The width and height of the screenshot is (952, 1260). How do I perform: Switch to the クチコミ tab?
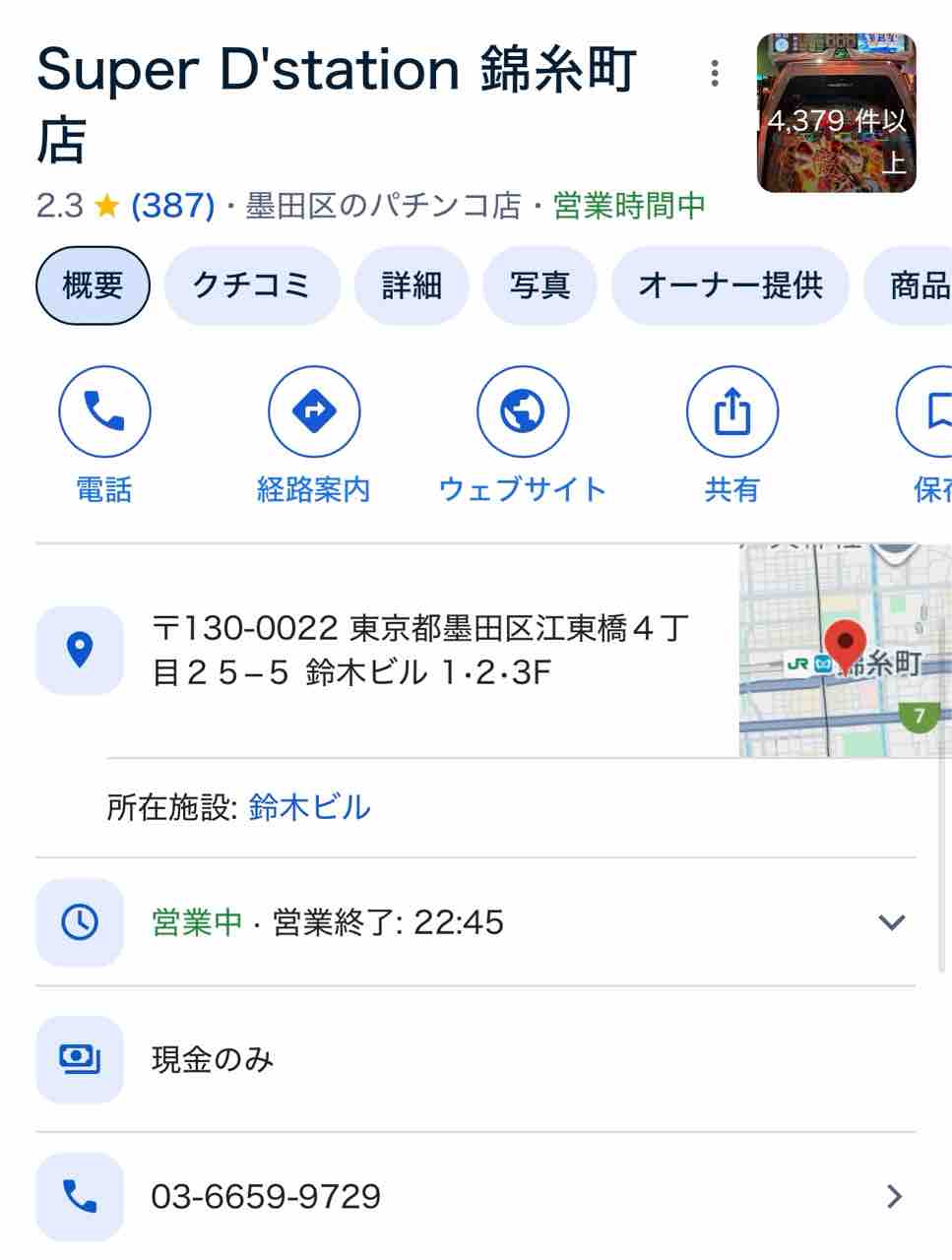click(252, 285)
